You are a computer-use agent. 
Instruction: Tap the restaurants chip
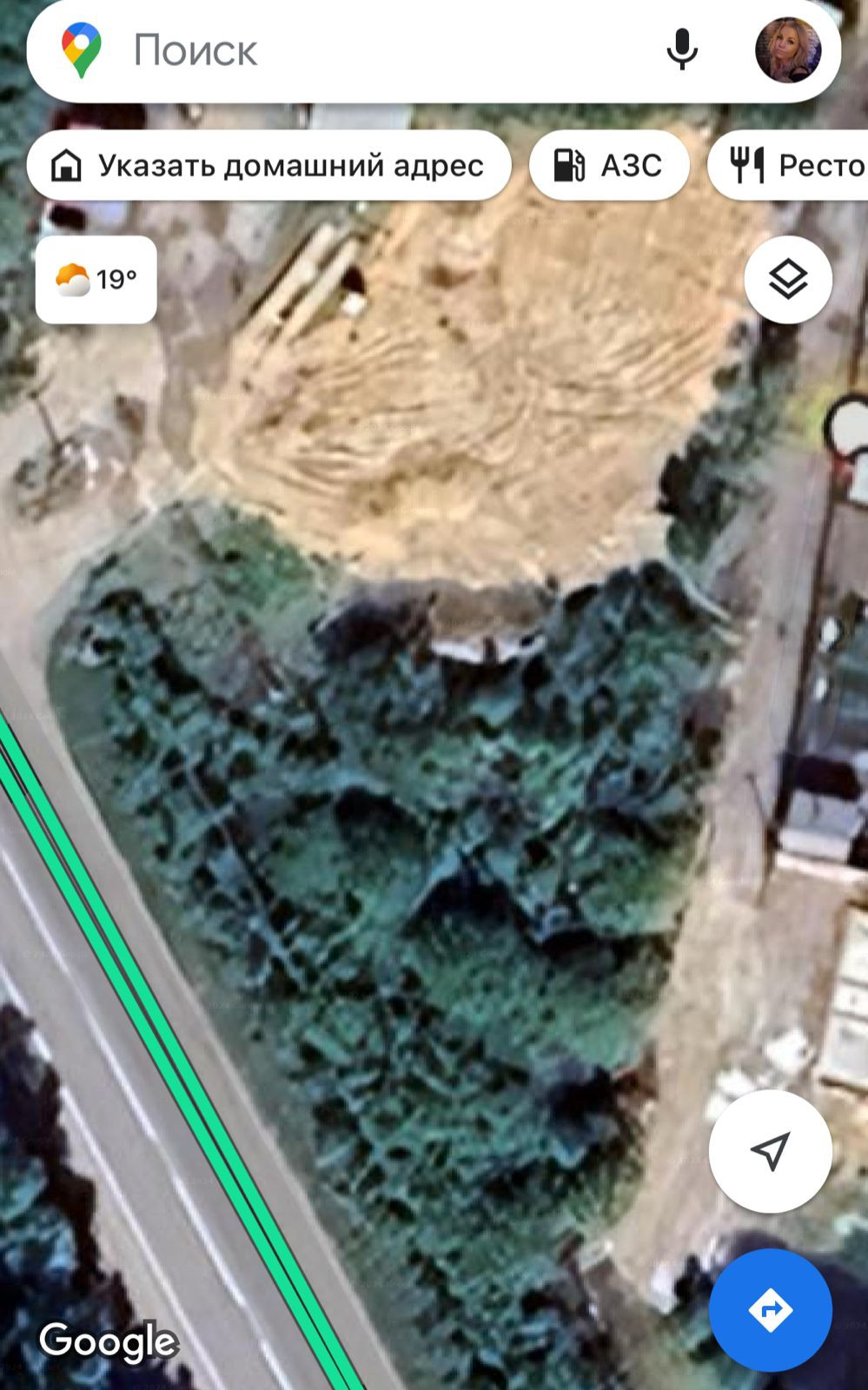pyautogui.click(x=788, y=165)
